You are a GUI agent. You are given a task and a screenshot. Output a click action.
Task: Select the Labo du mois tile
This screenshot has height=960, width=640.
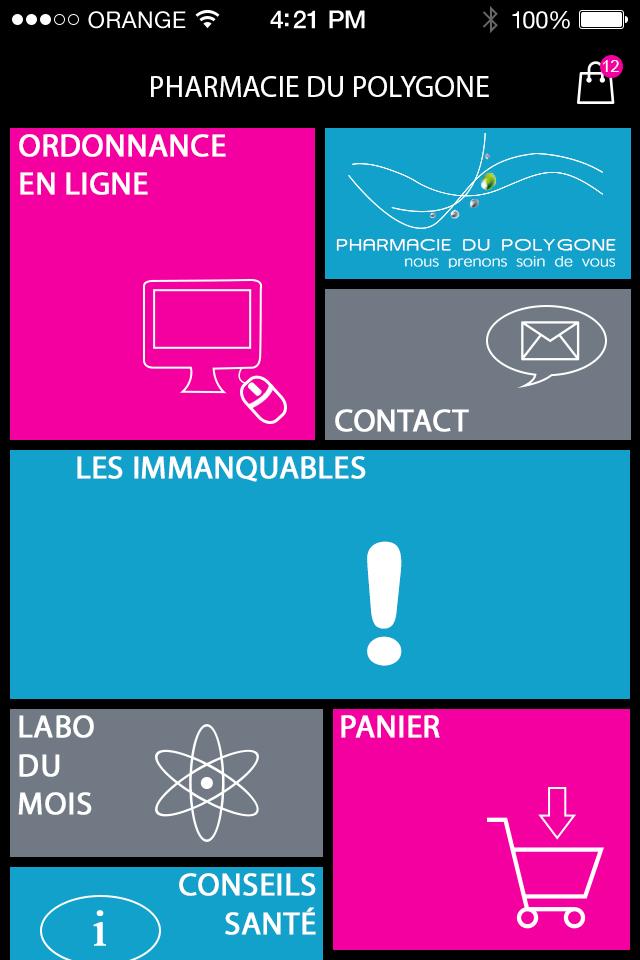pos(166,783)
